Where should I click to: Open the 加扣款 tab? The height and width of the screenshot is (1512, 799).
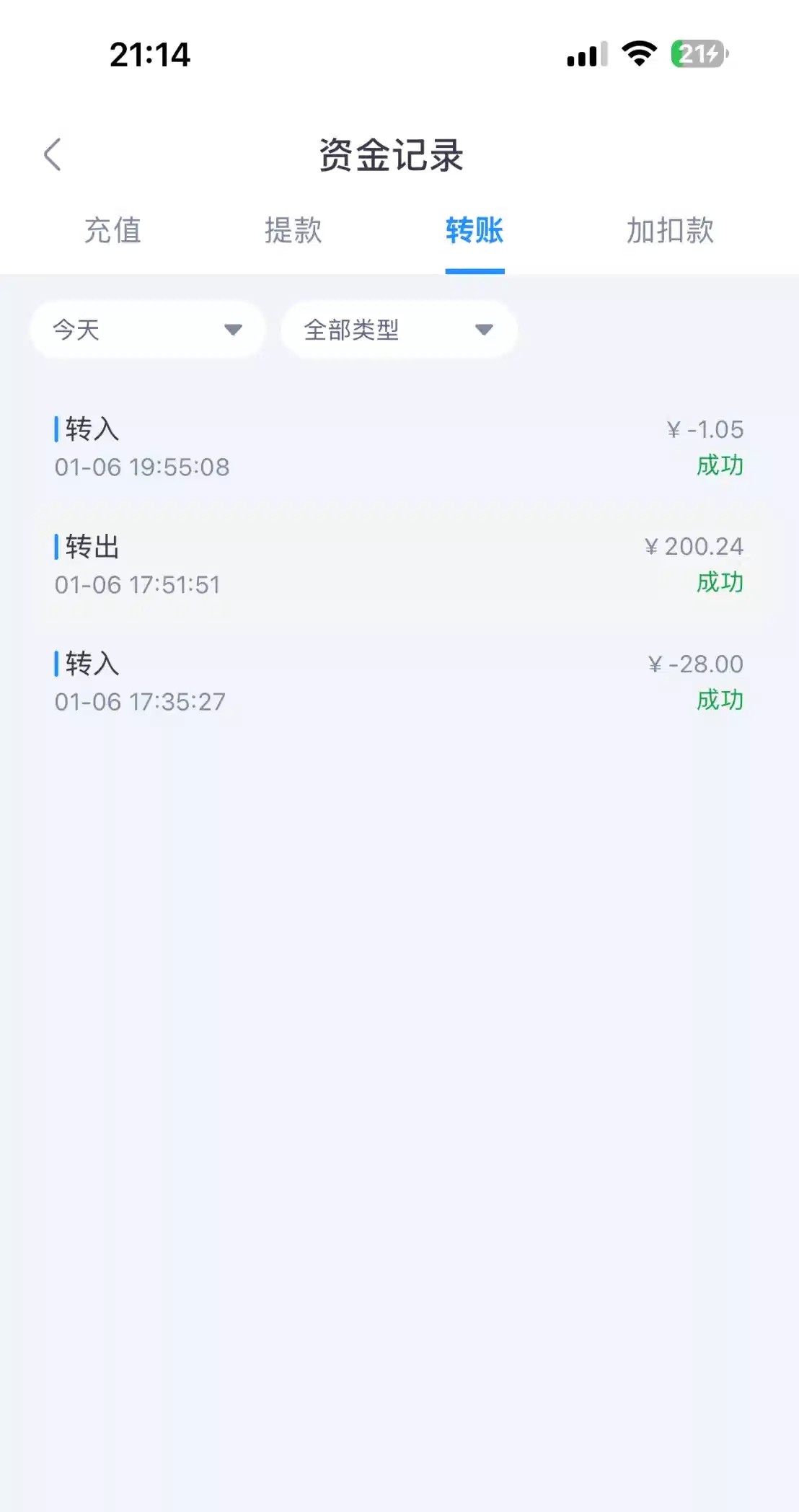pyautogui.click(x=670, y=231)
